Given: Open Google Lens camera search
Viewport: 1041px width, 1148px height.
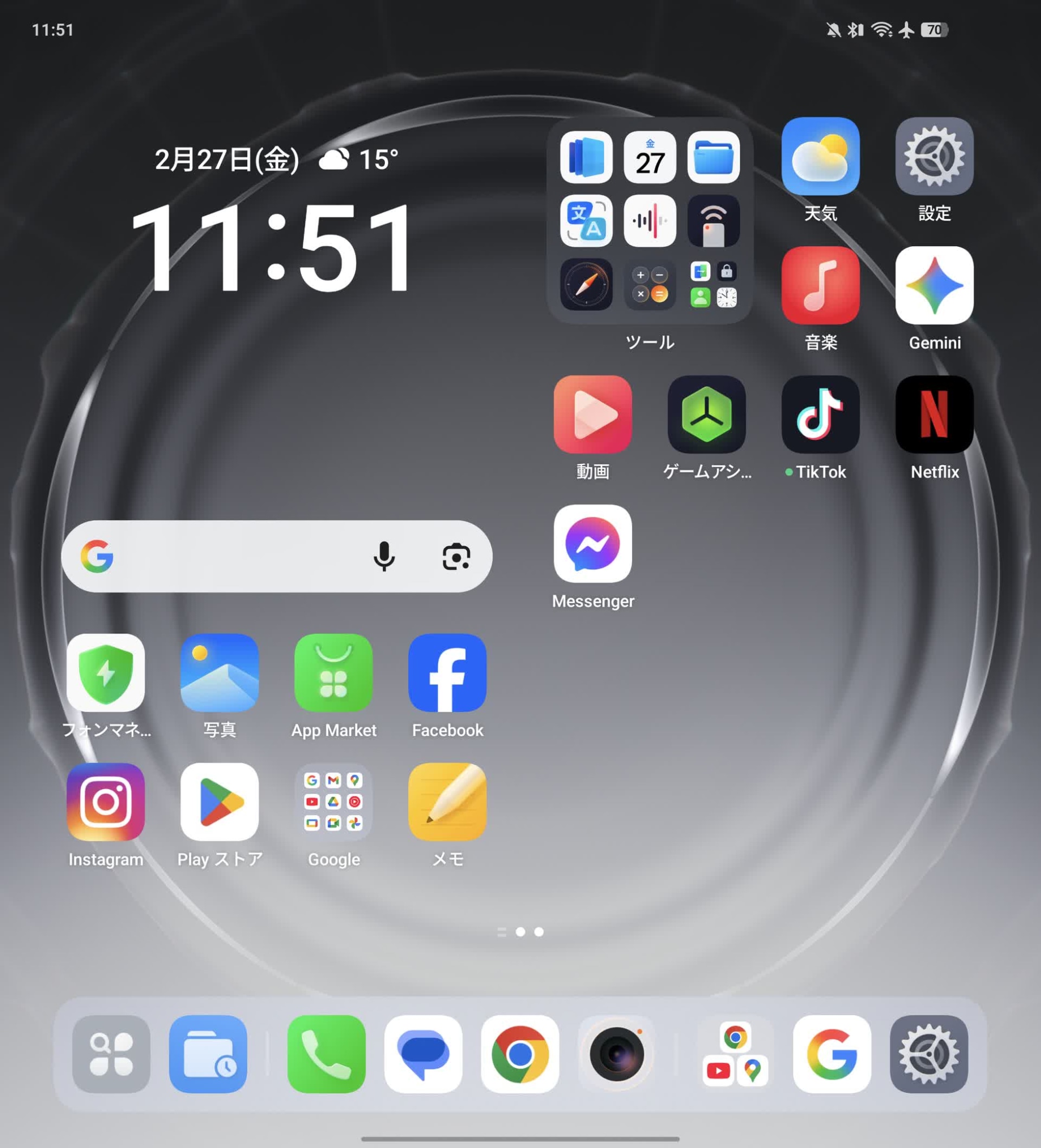Looking at the screenshot, I should point(456,556).
